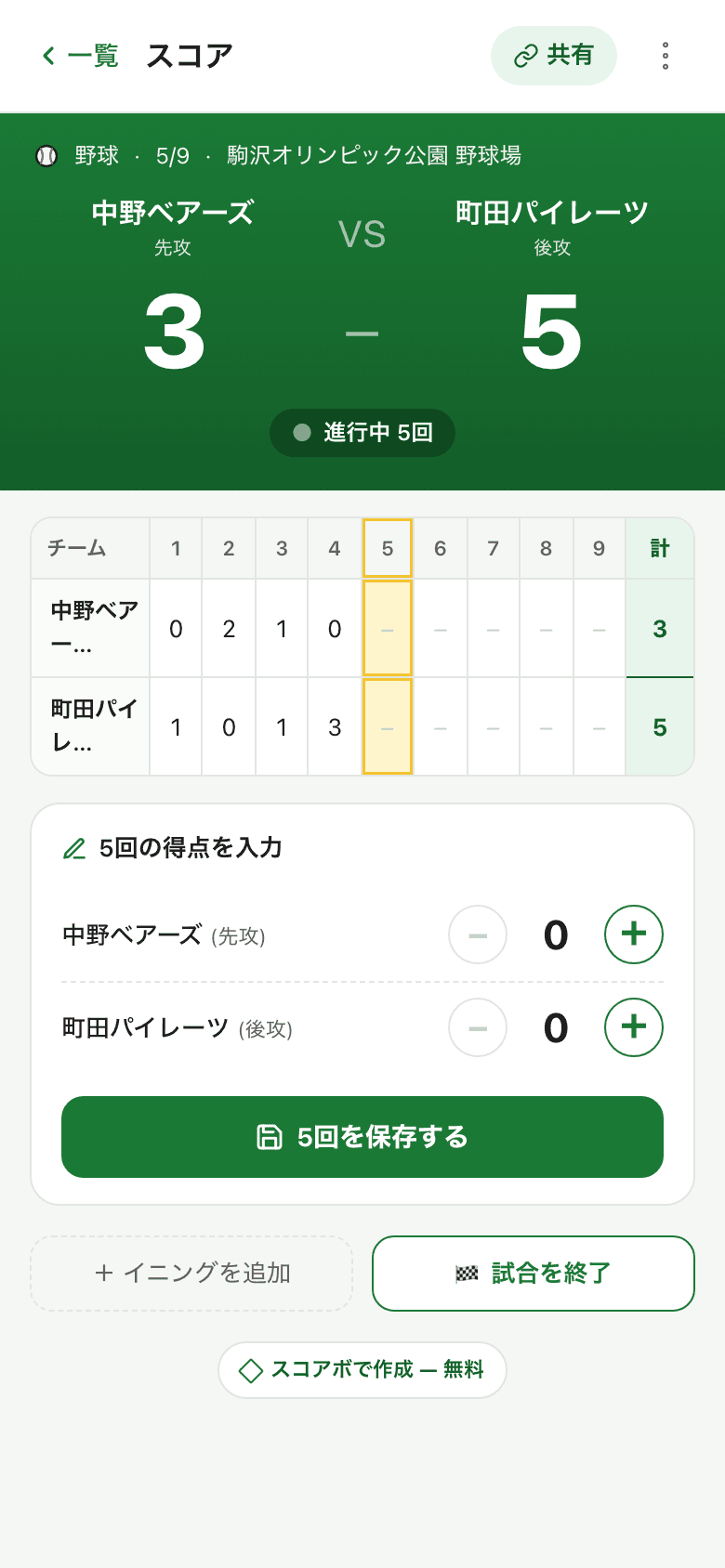Decrease 中野ベアーズ score with minus

478,934
